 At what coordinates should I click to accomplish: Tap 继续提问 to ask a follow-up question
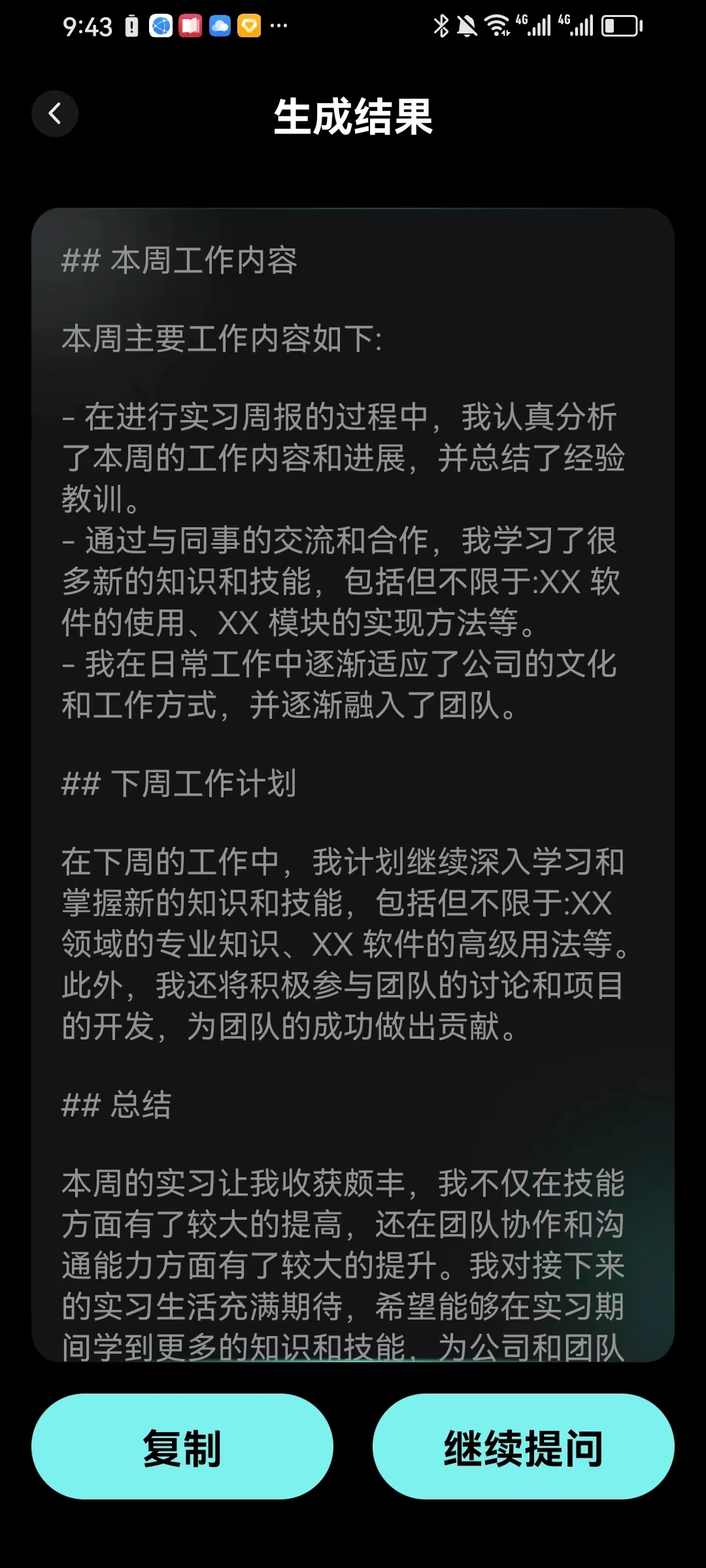[x=523, y=1446]
